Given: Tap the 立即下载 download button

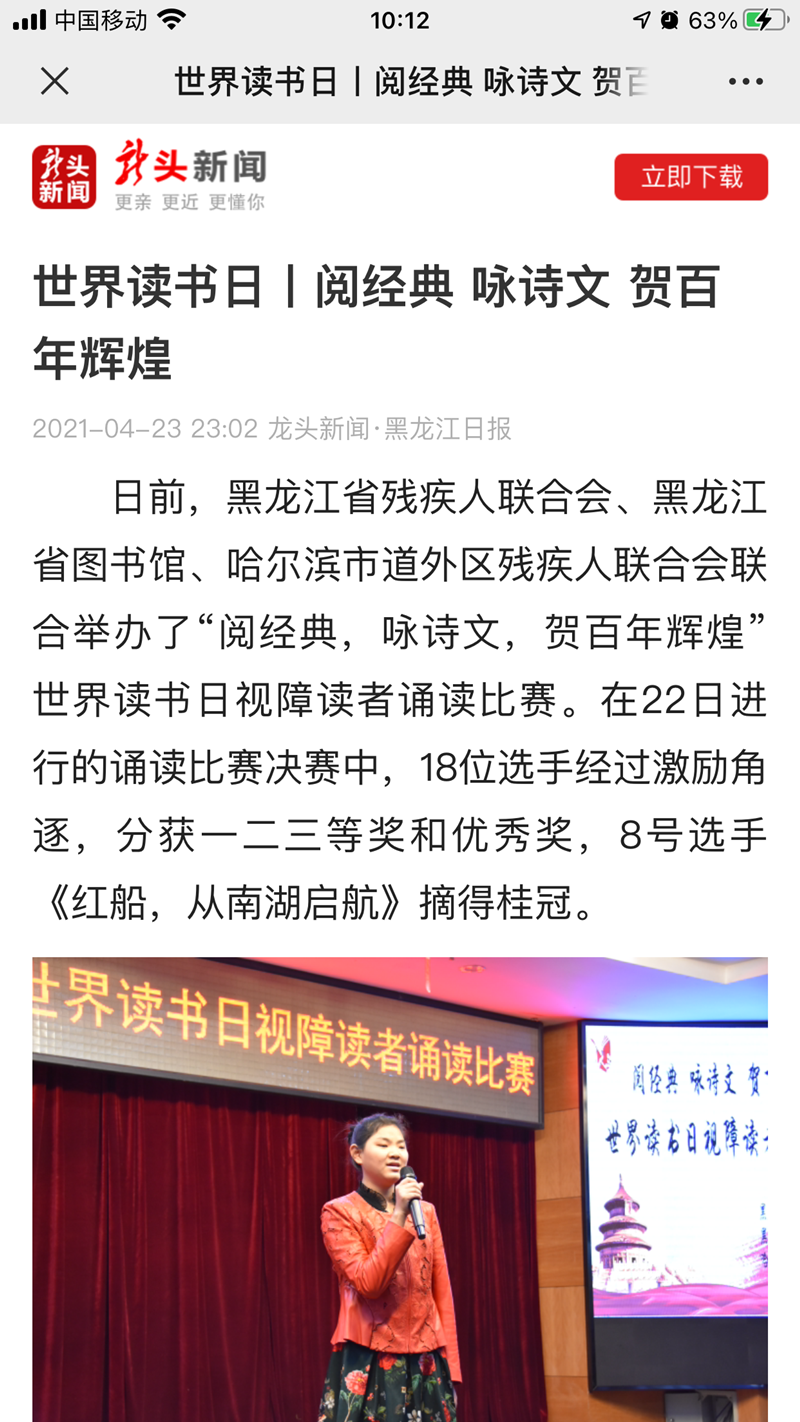Looking at the screenshot, I should click(691, 177).
